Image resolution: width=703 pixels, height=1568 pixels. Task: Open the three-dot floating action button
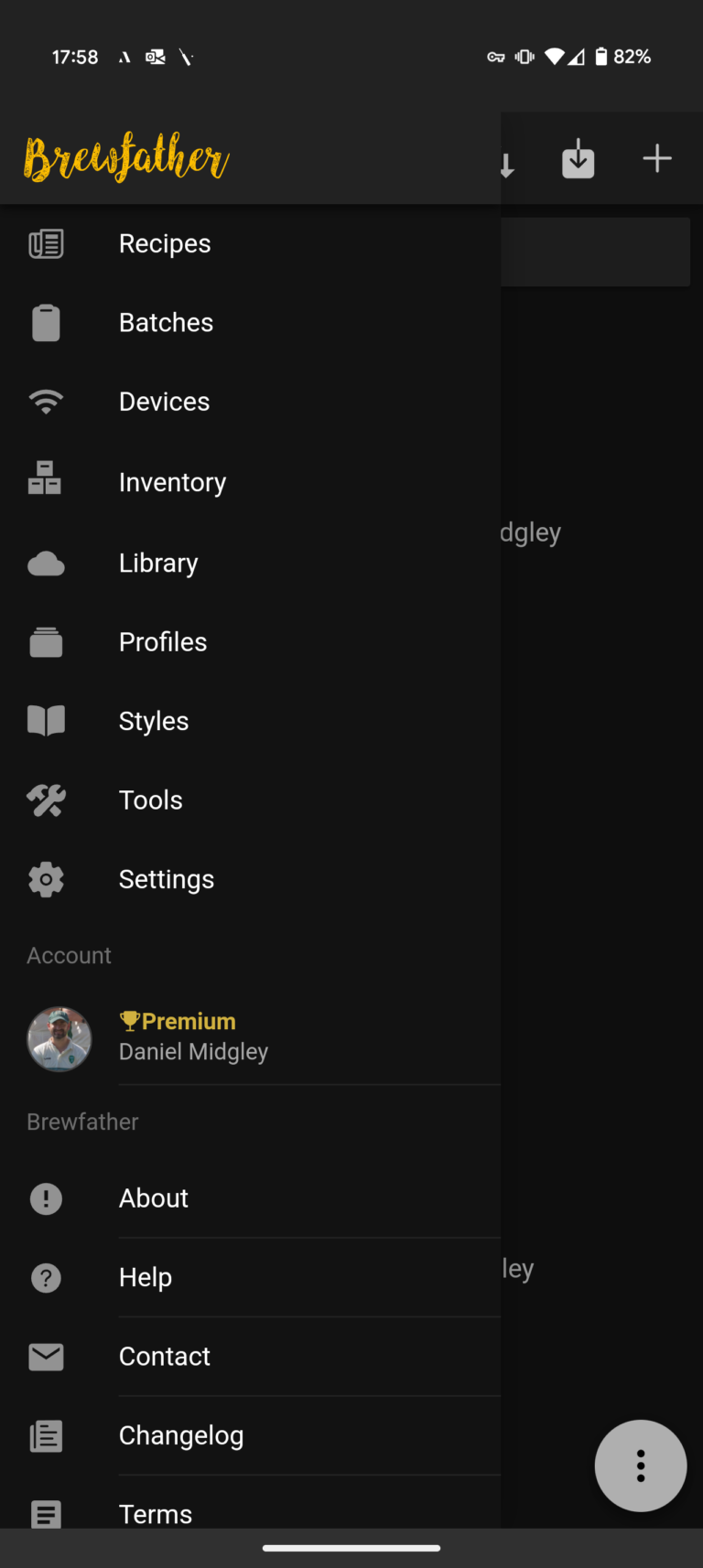(641, 1466)
